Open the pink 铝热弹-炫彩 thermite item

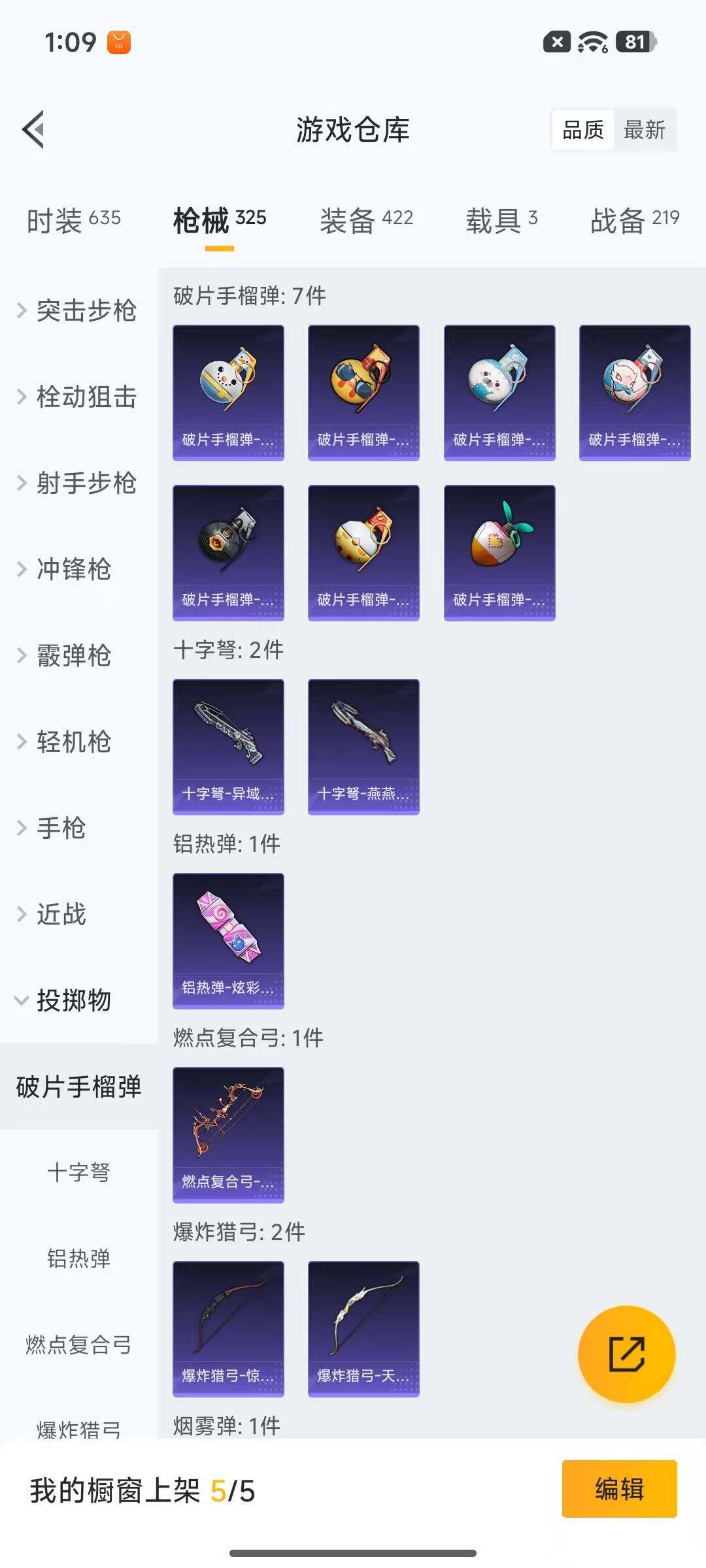(228, 942)
